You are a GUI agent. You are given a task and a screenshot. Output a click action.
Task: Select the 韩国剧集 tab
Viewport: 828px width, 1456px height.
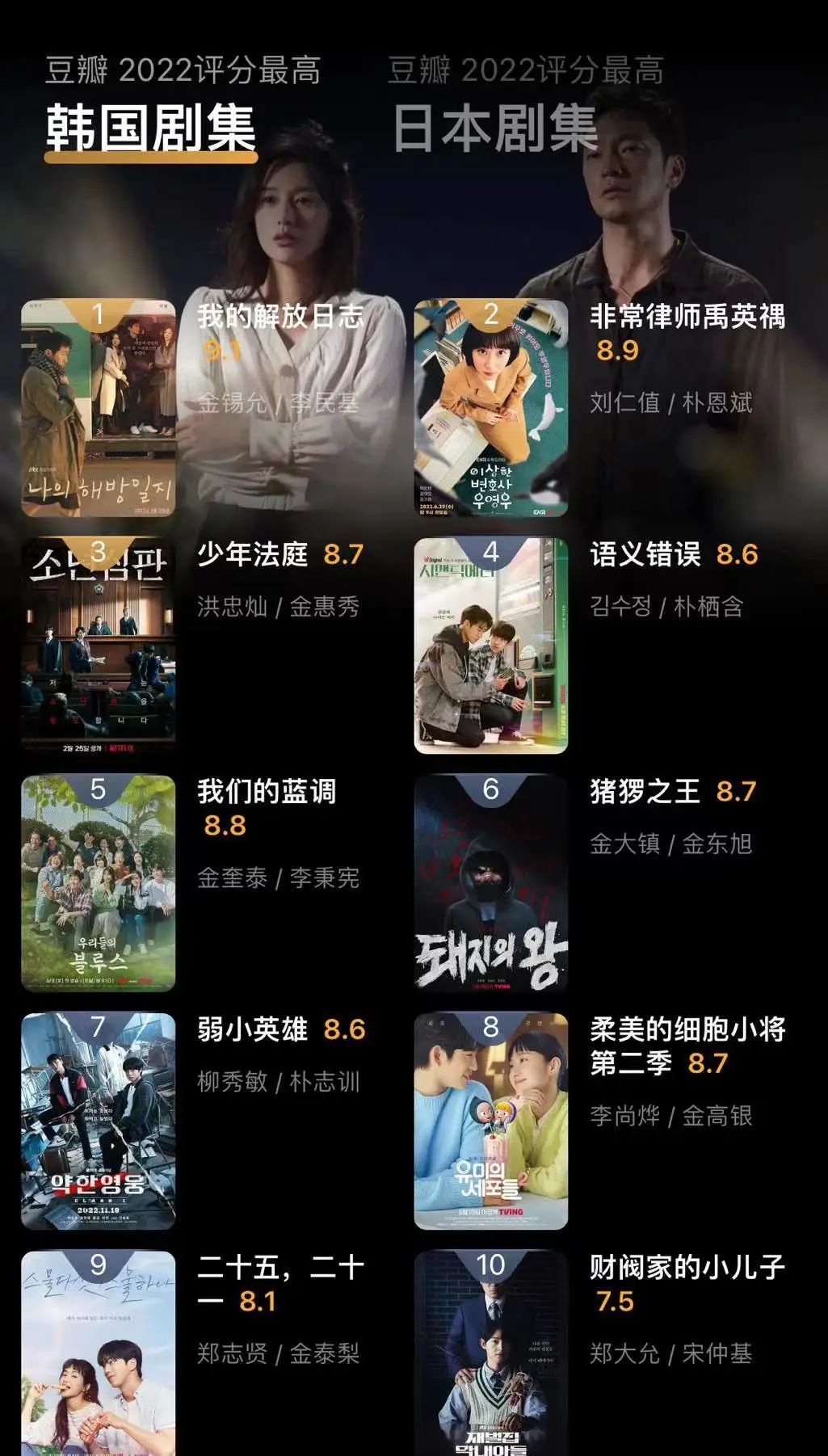point(150,128)
